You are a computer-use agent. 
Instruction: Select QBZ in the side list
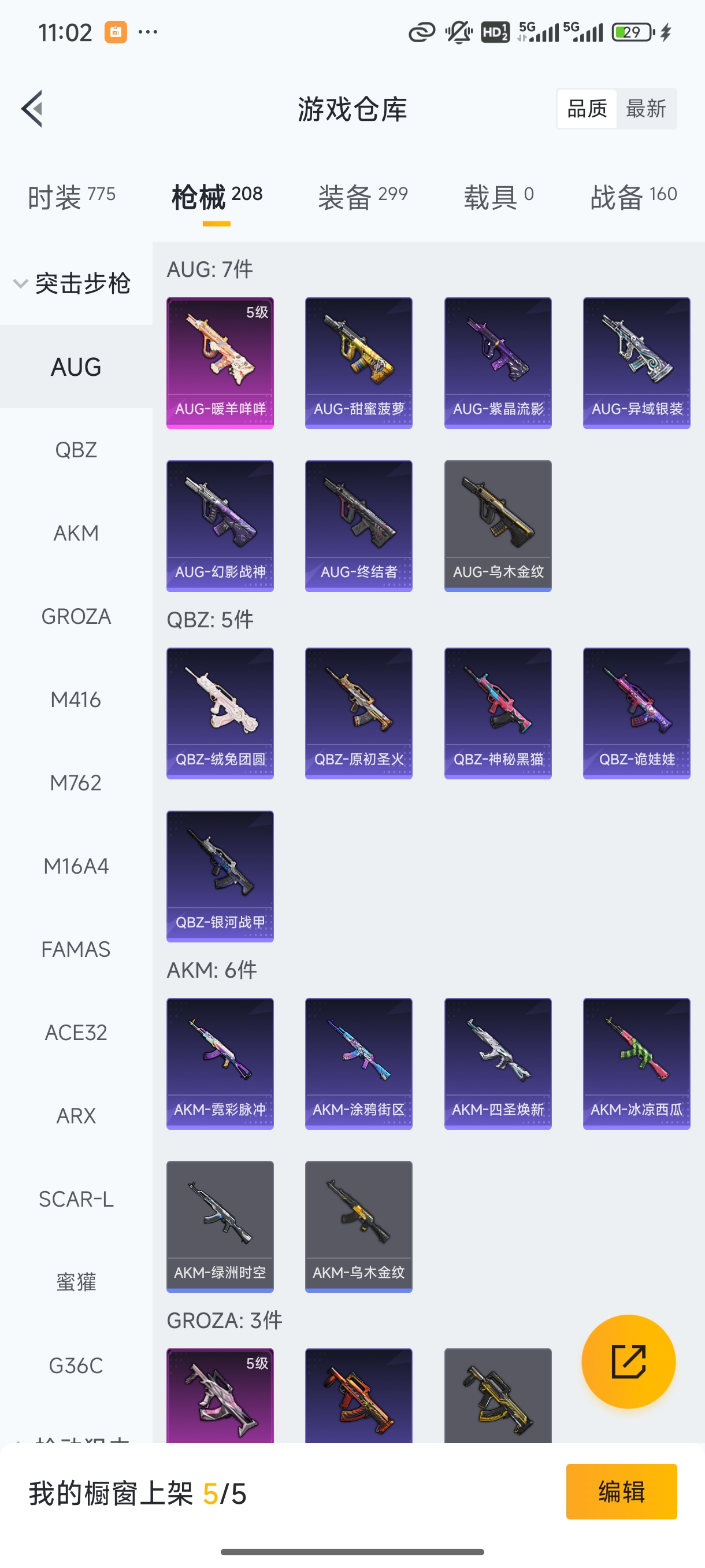[x=76, y=450]
